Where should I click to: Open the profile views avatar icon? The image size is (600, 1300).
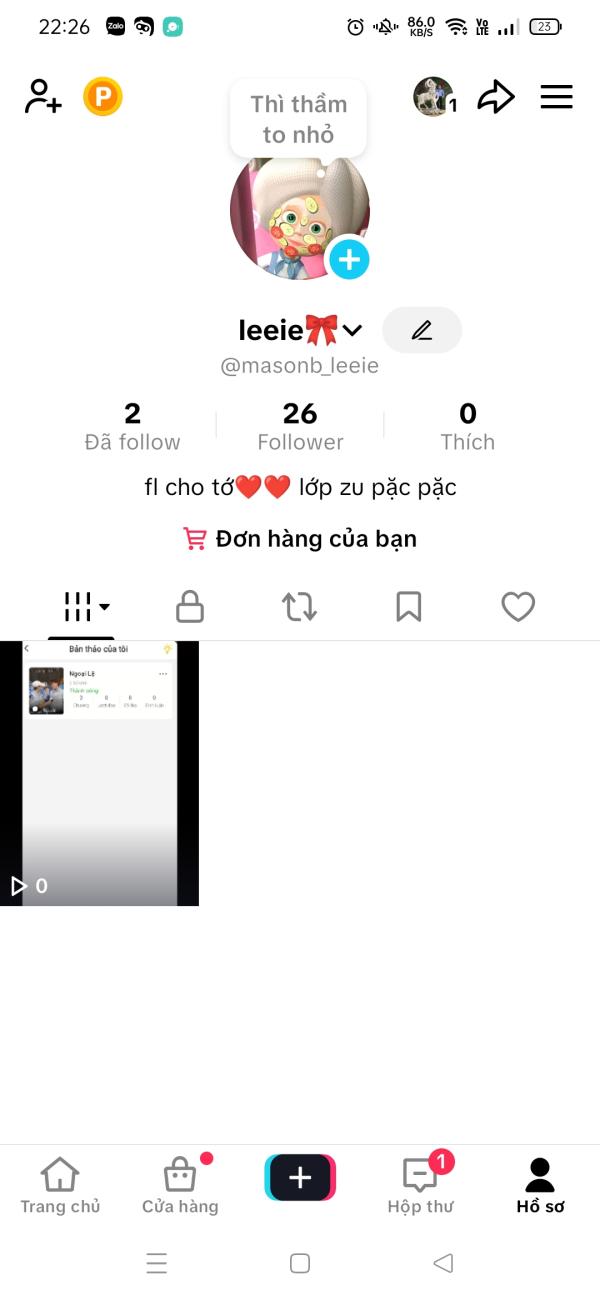434,97
